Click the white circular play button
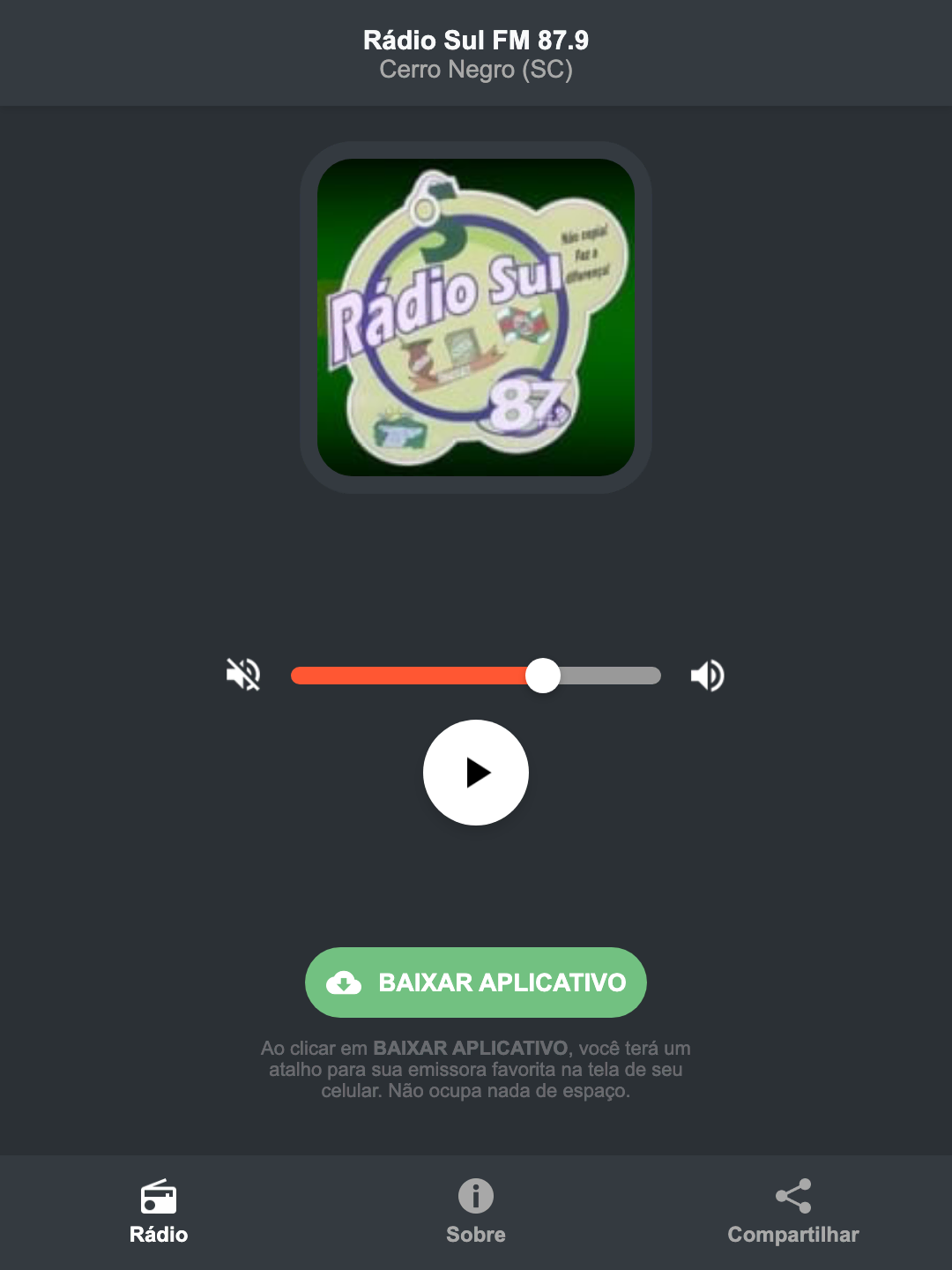The height and width of the screenshot is (1270, 952). pyautogui.click(x=476, y=773)
